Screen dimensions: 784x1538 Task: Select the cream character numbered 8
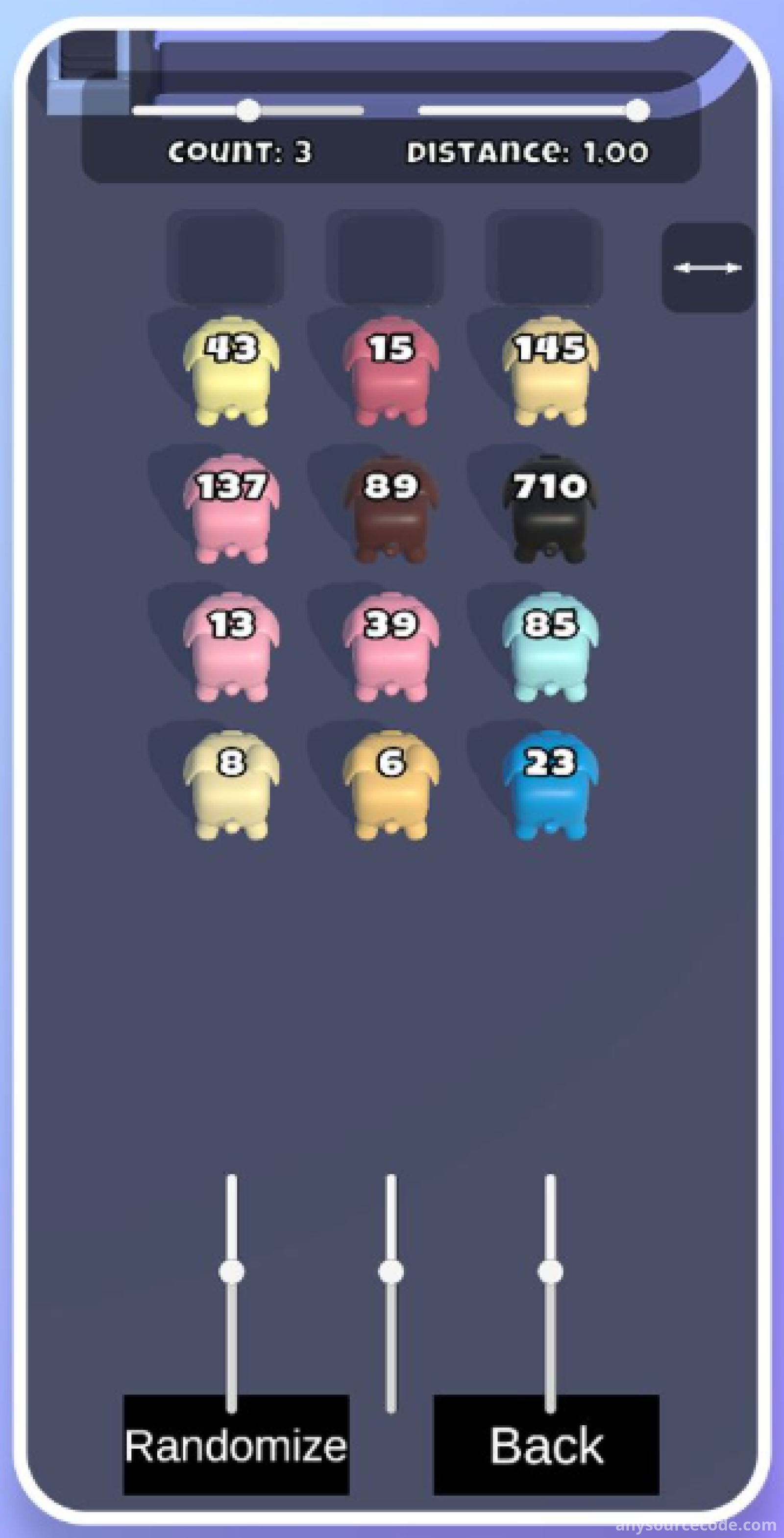point(232,785)
